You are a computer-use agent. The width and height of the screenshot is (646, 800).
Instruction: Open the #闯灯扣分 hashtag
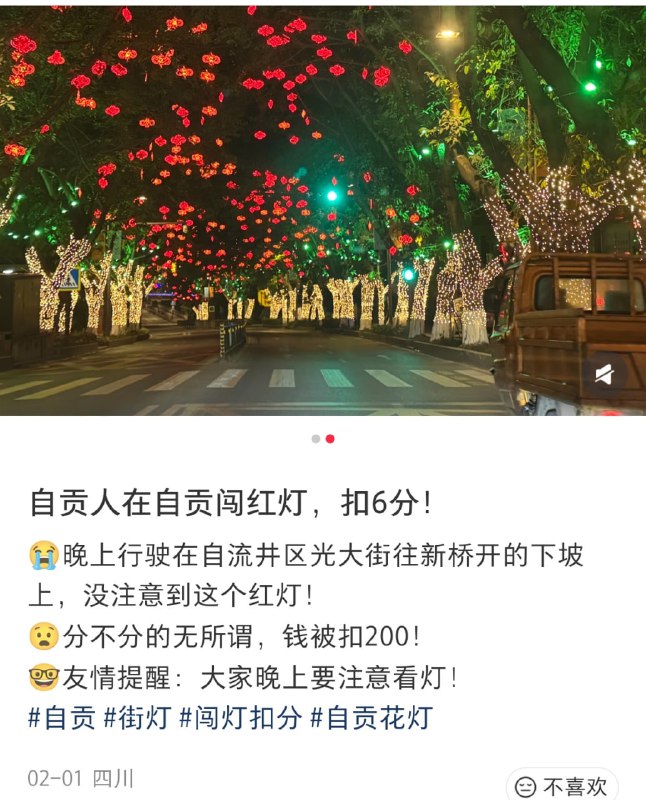pyautogui.click(x=240, y=717)
